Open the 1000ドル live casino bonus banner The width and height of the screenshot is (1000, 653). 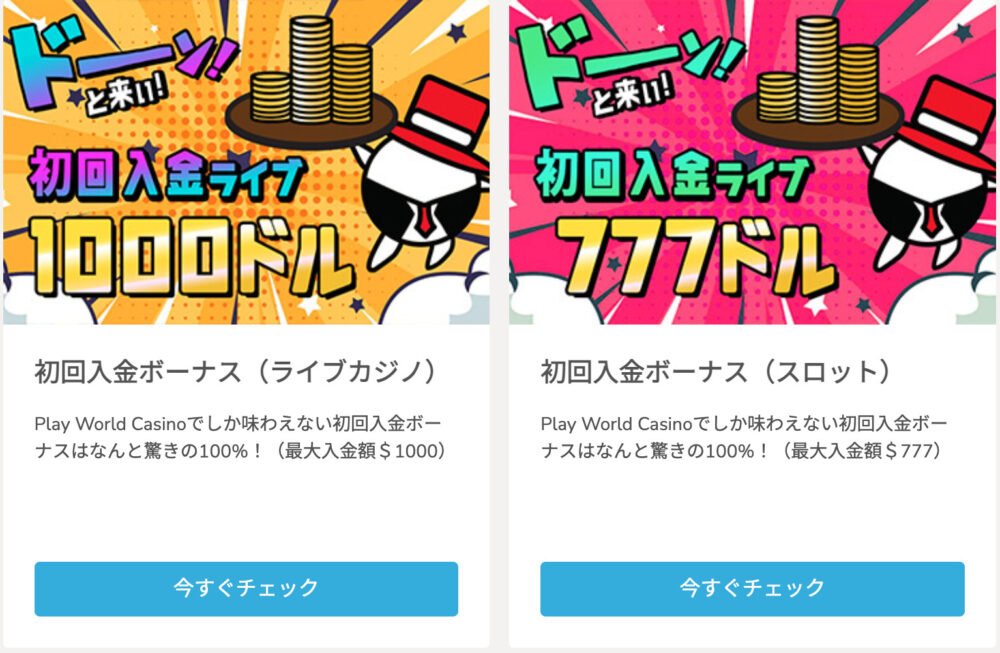tap(246, 162)
